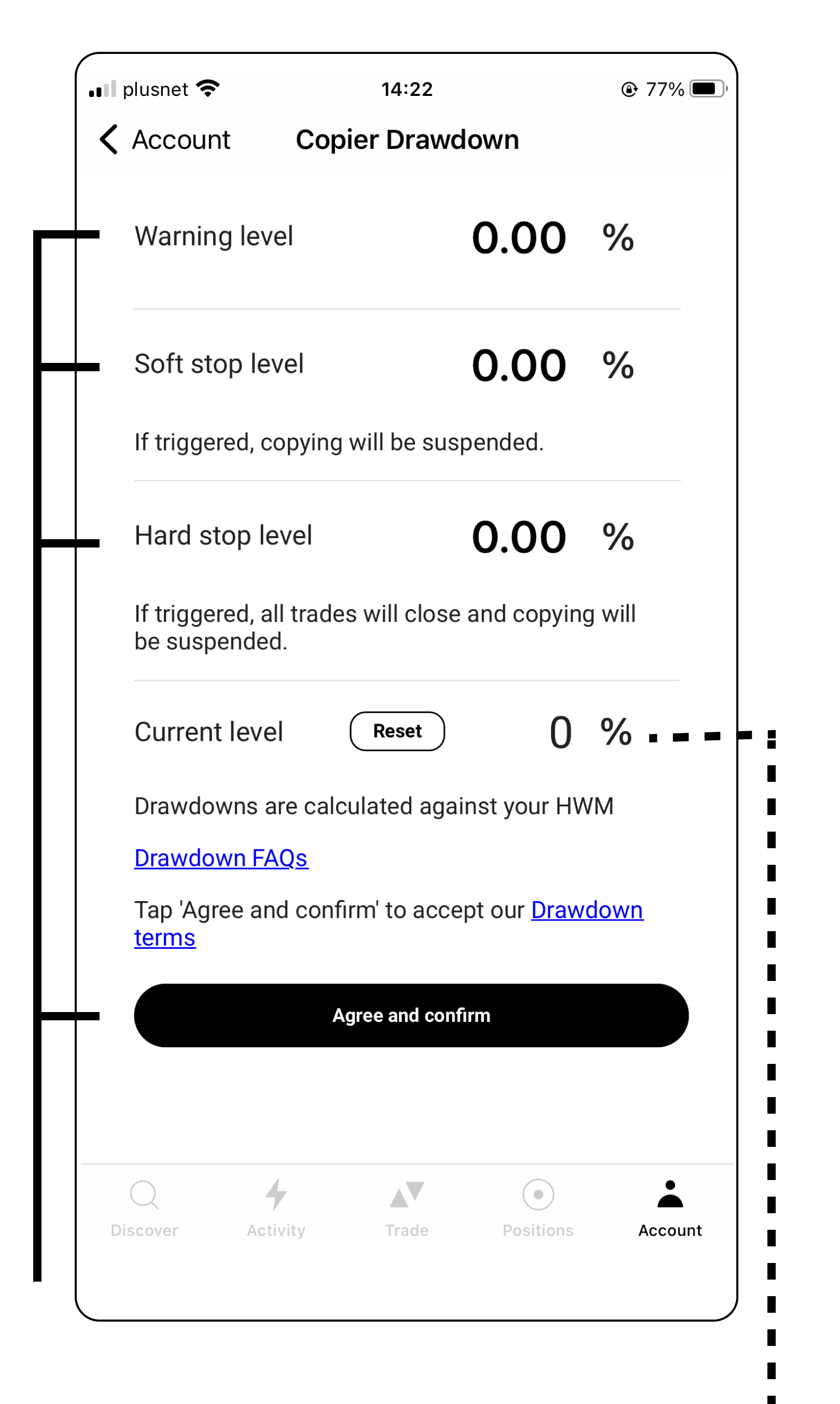Open the Drawdown FAQs link
This screenshot has height=1404, width=840.
221,858
